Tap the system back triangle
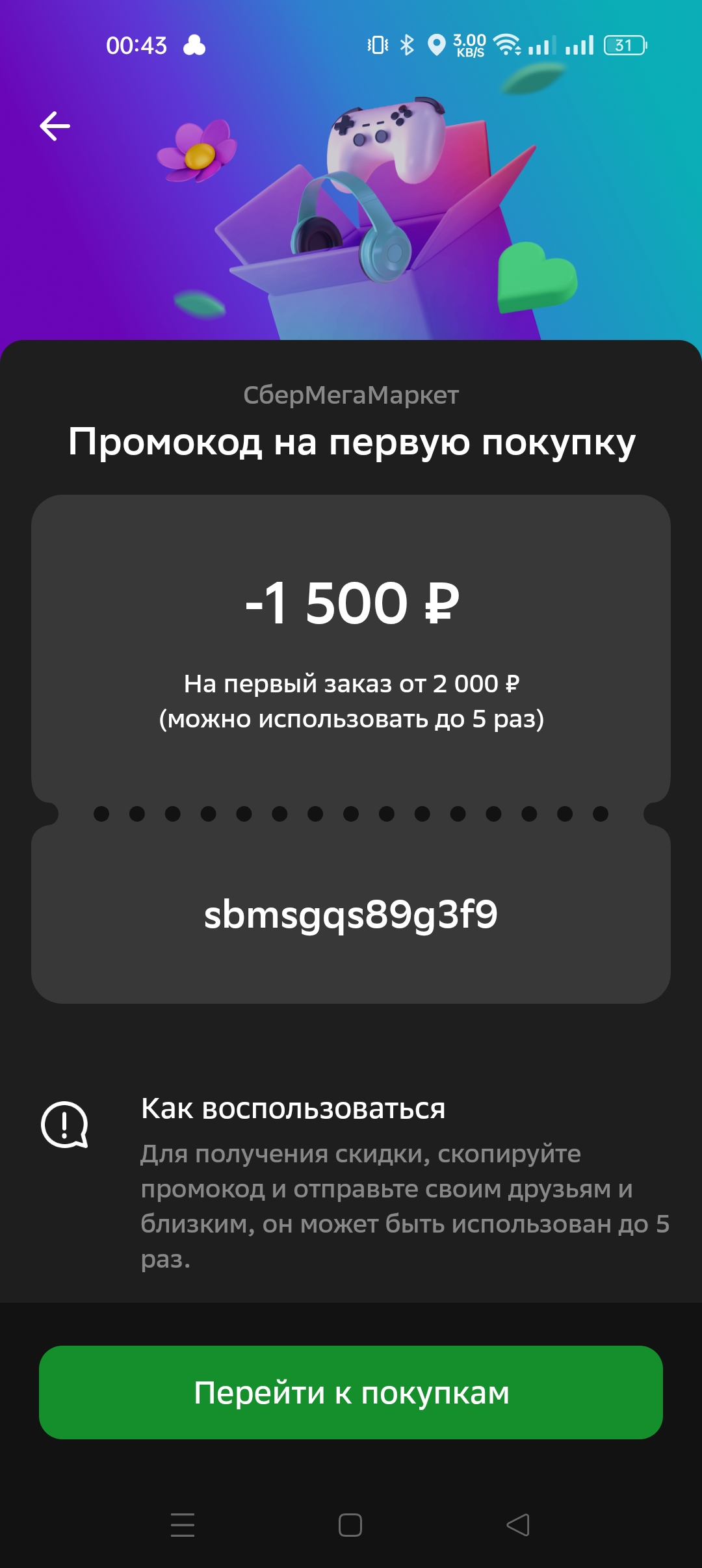 518,1525
